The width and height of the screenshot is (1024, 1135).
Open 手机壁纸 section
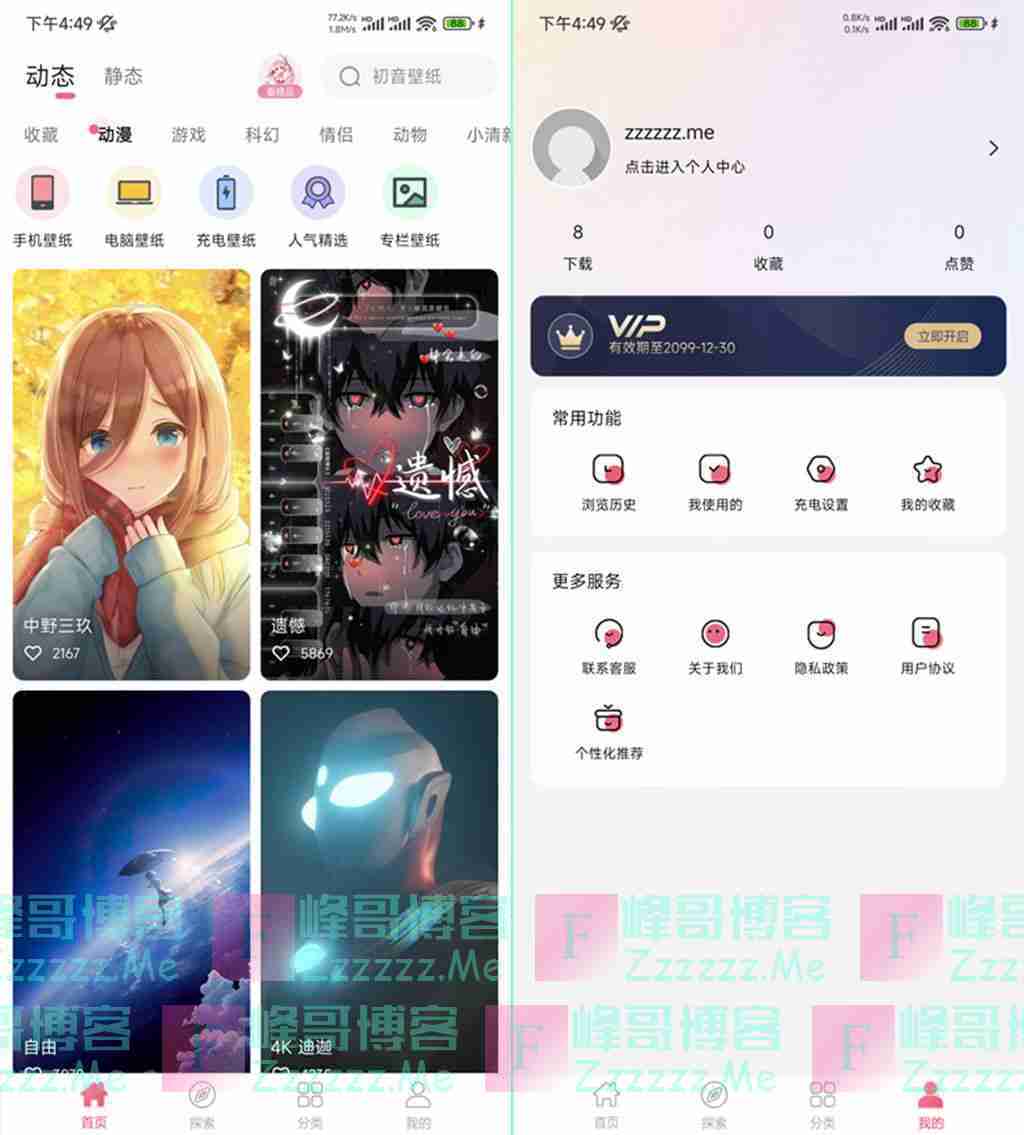pyautogui.click(x=42, y=206)
